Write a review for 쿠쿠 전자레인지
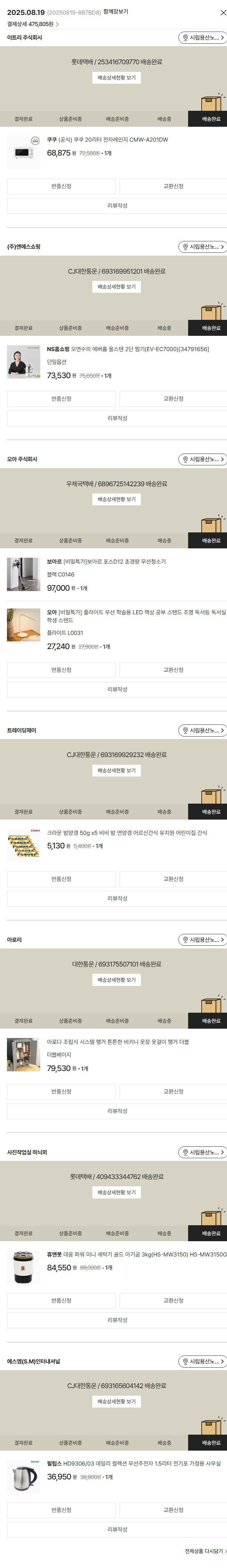Screen dimensions: 227x1568 pos(117,206)
